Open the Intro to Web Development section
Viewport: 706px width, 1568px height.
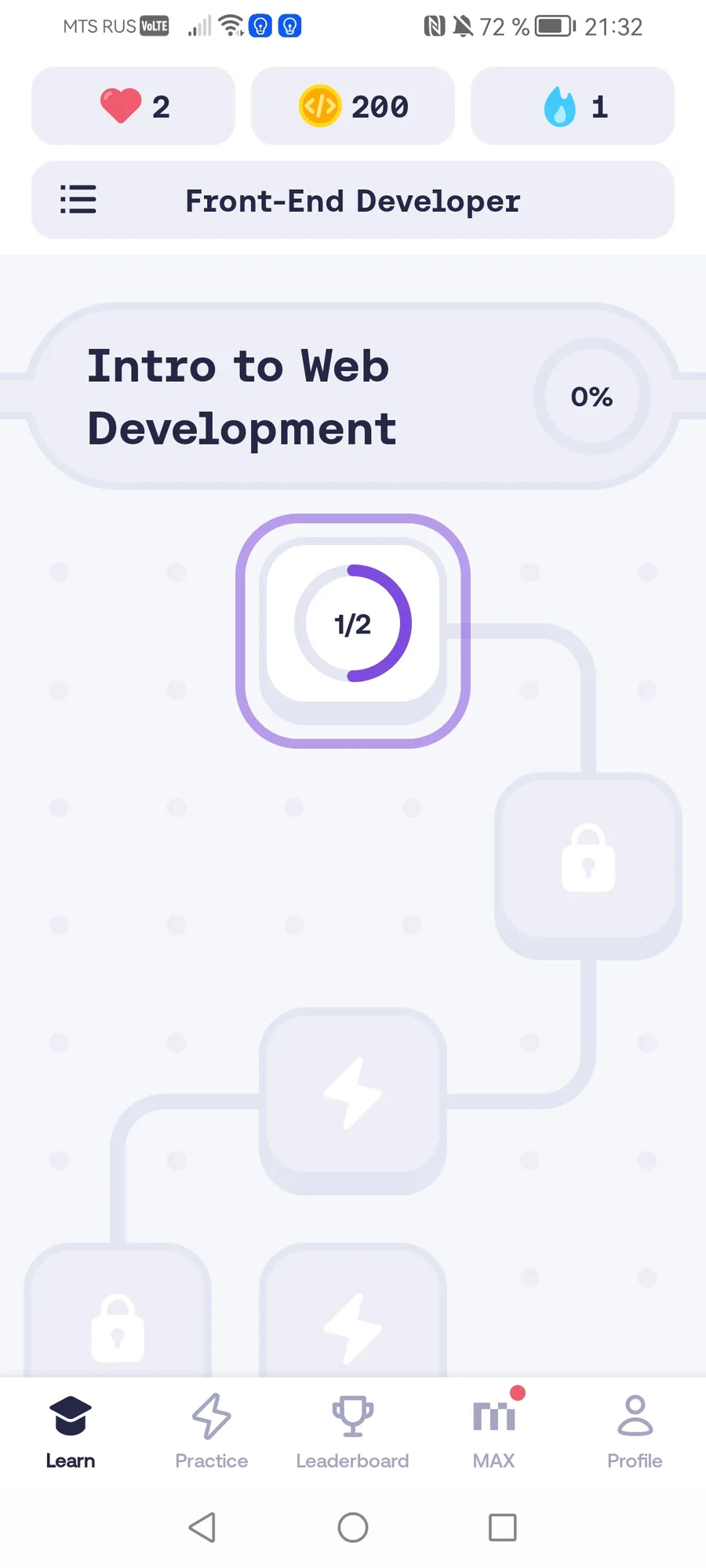[353, 396]
